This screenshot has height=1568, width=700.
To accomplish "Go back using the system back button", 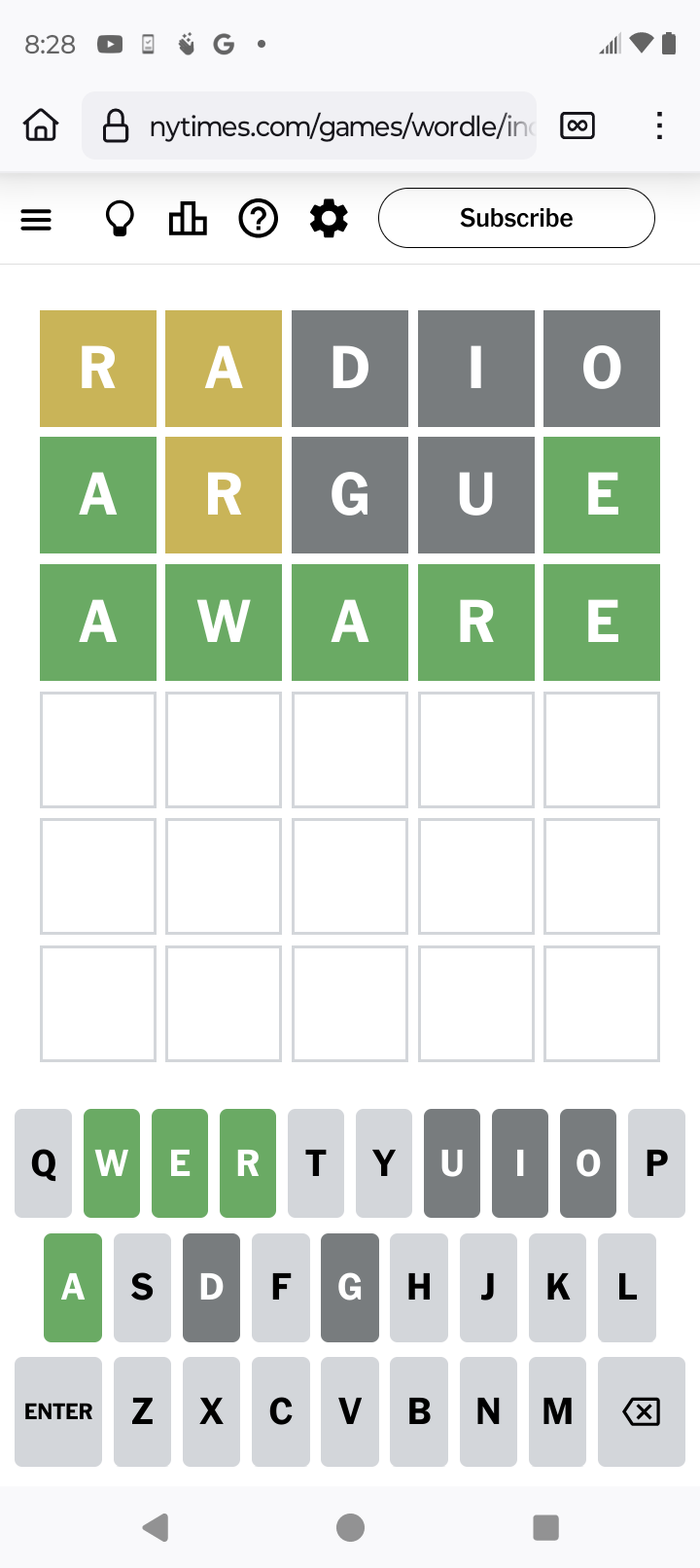I will pos(156,1527).
